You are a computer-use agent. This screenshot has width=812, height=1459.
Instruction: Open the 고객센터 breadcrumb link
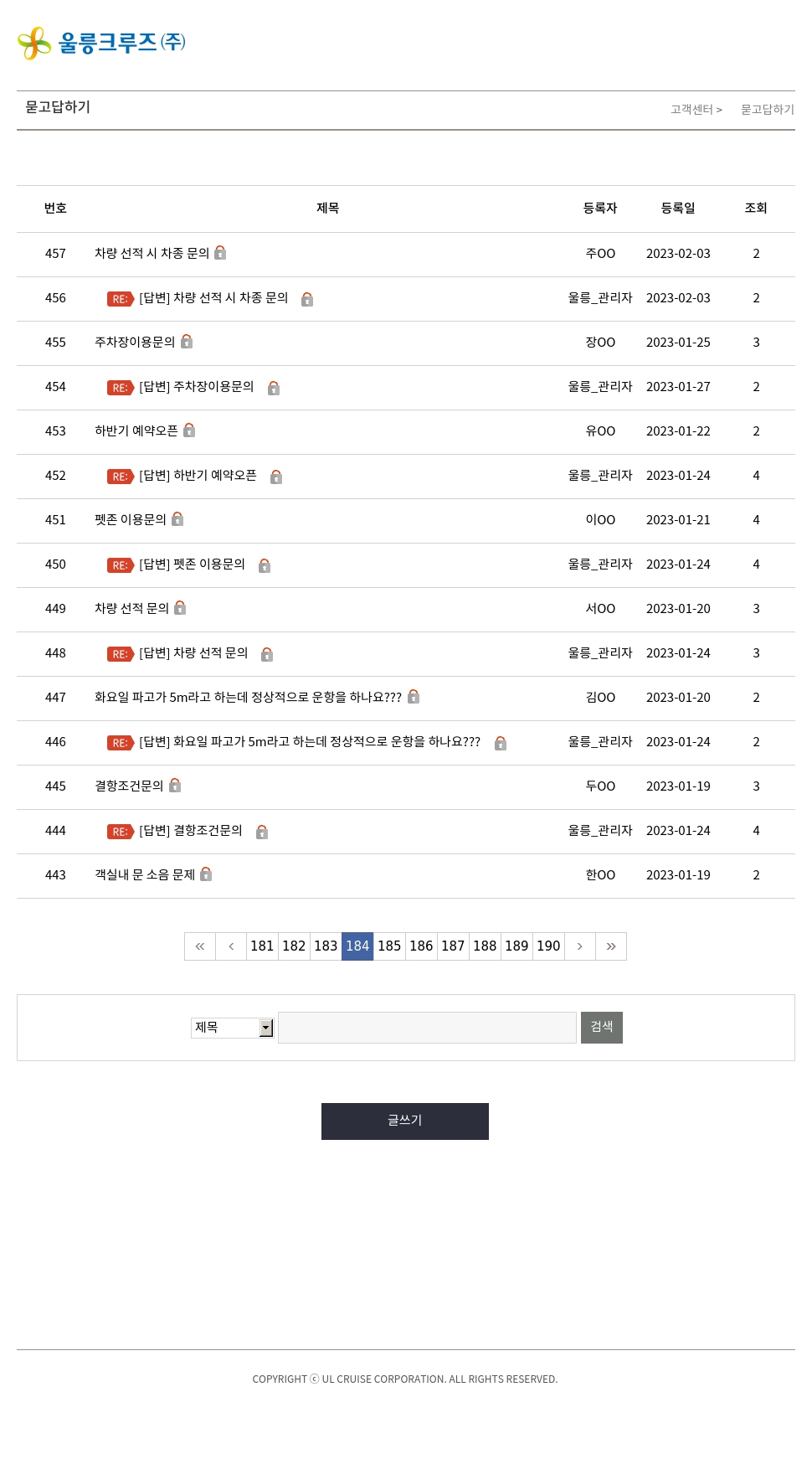pos(691,110)
